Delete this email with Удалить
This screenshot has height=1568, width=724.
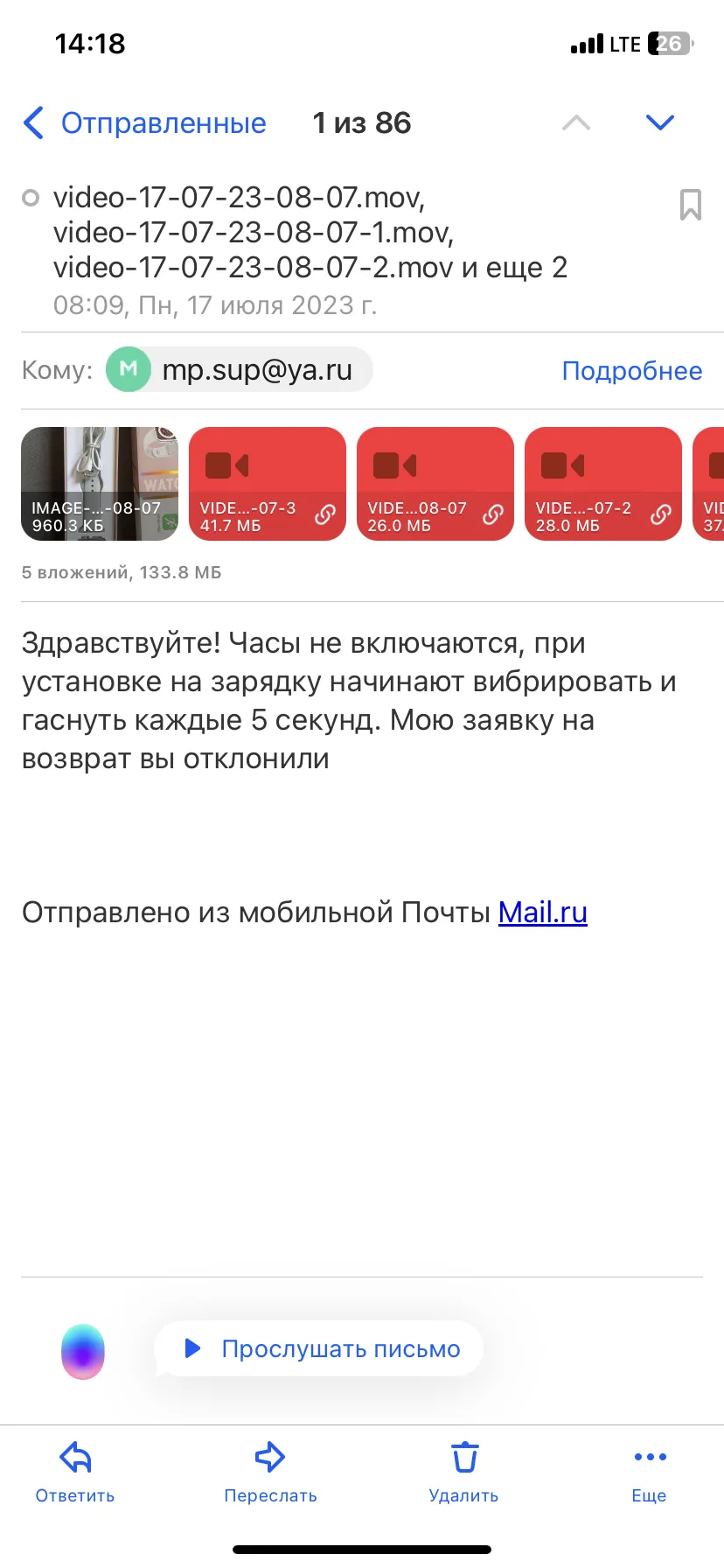coord(464,1473)
